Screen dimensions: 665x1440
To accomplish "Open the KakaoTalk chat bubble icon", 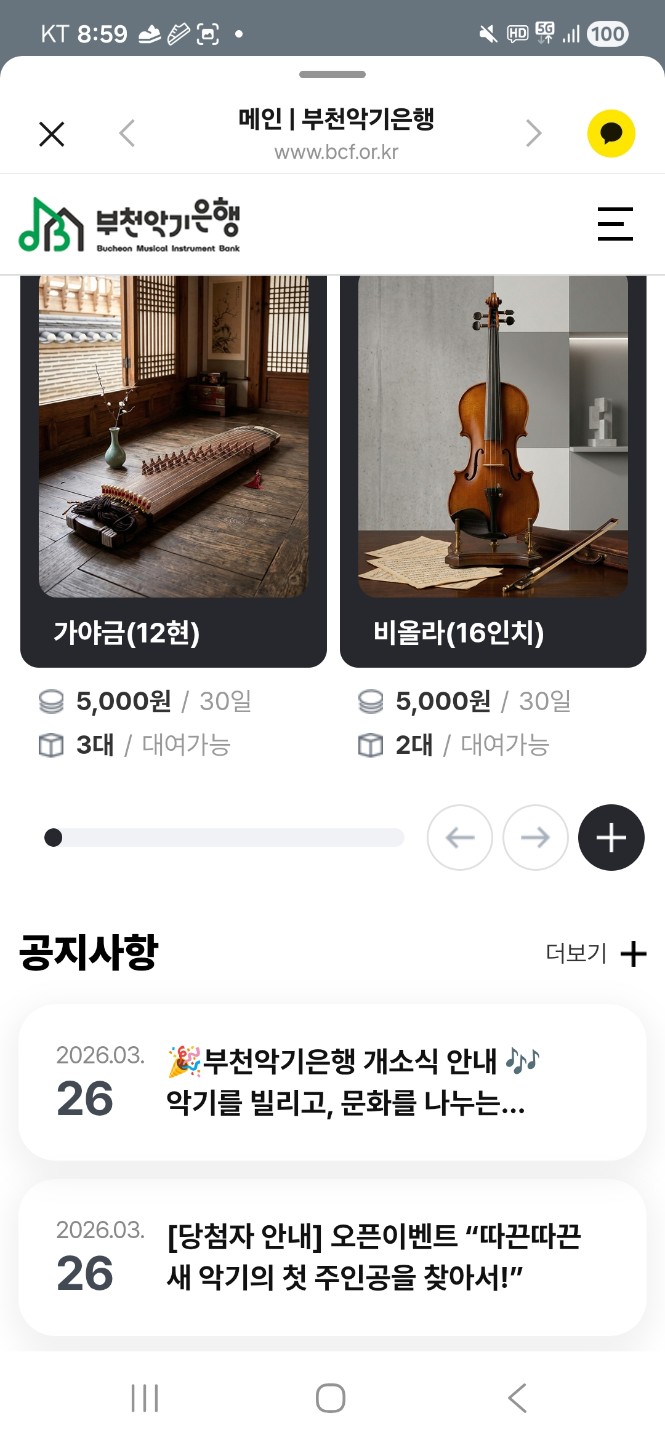I will tap(611, 133).
